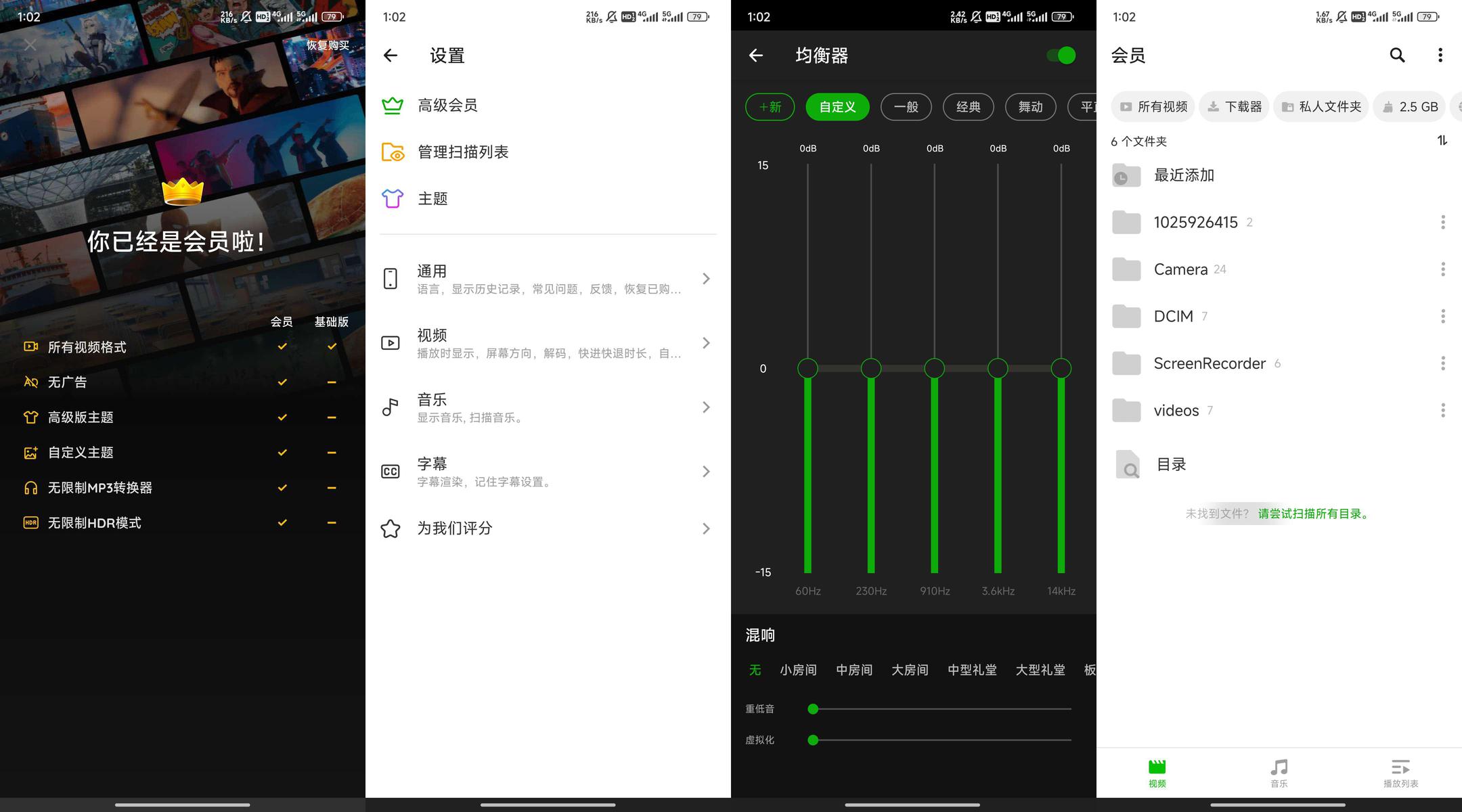Viewport: 1462px width, 812px height.
Task: Open 字幕 settings
Action: [x=548, y=472]
